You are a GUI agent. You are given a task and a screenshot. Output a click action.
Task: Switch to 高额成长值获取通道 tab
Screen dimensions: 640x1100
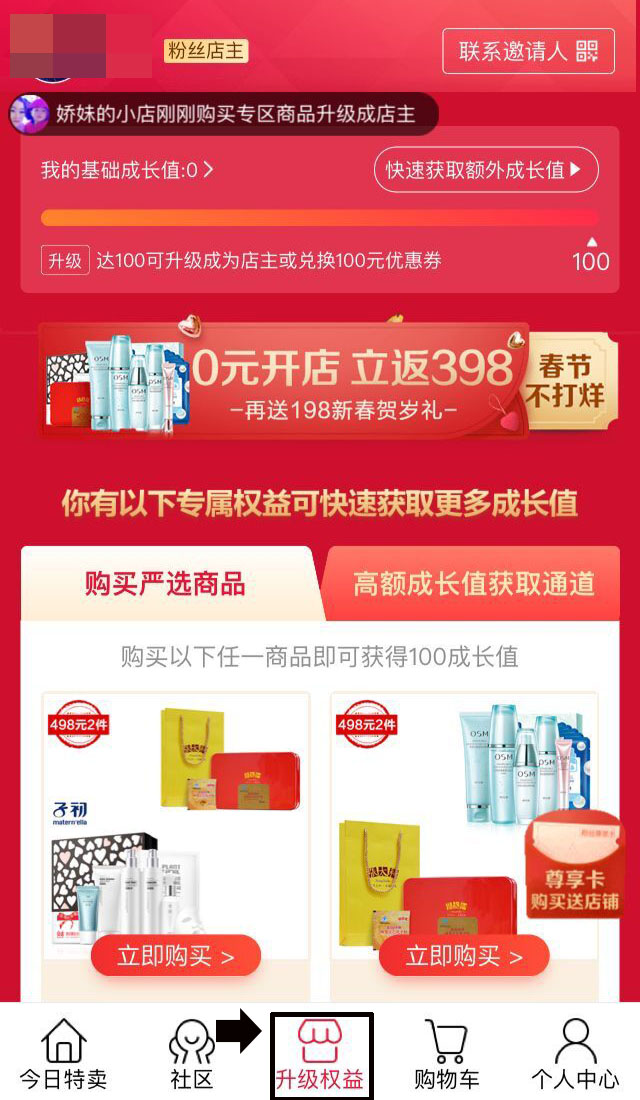tap(473, 584)
